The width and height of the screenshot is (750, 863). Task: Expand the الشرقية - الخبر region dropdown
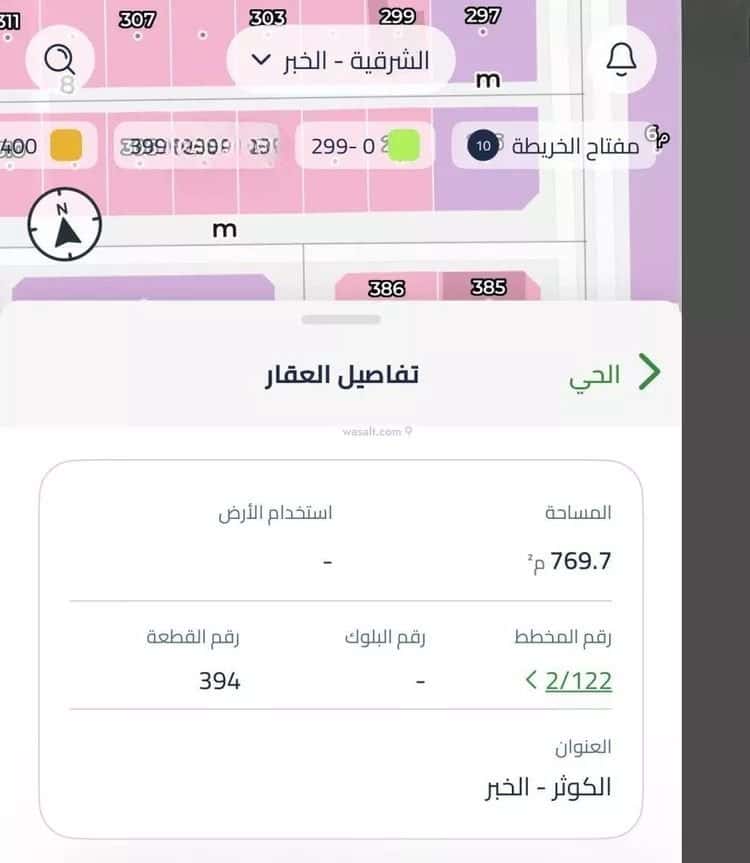pyautogui.click(x=340, y=60)
